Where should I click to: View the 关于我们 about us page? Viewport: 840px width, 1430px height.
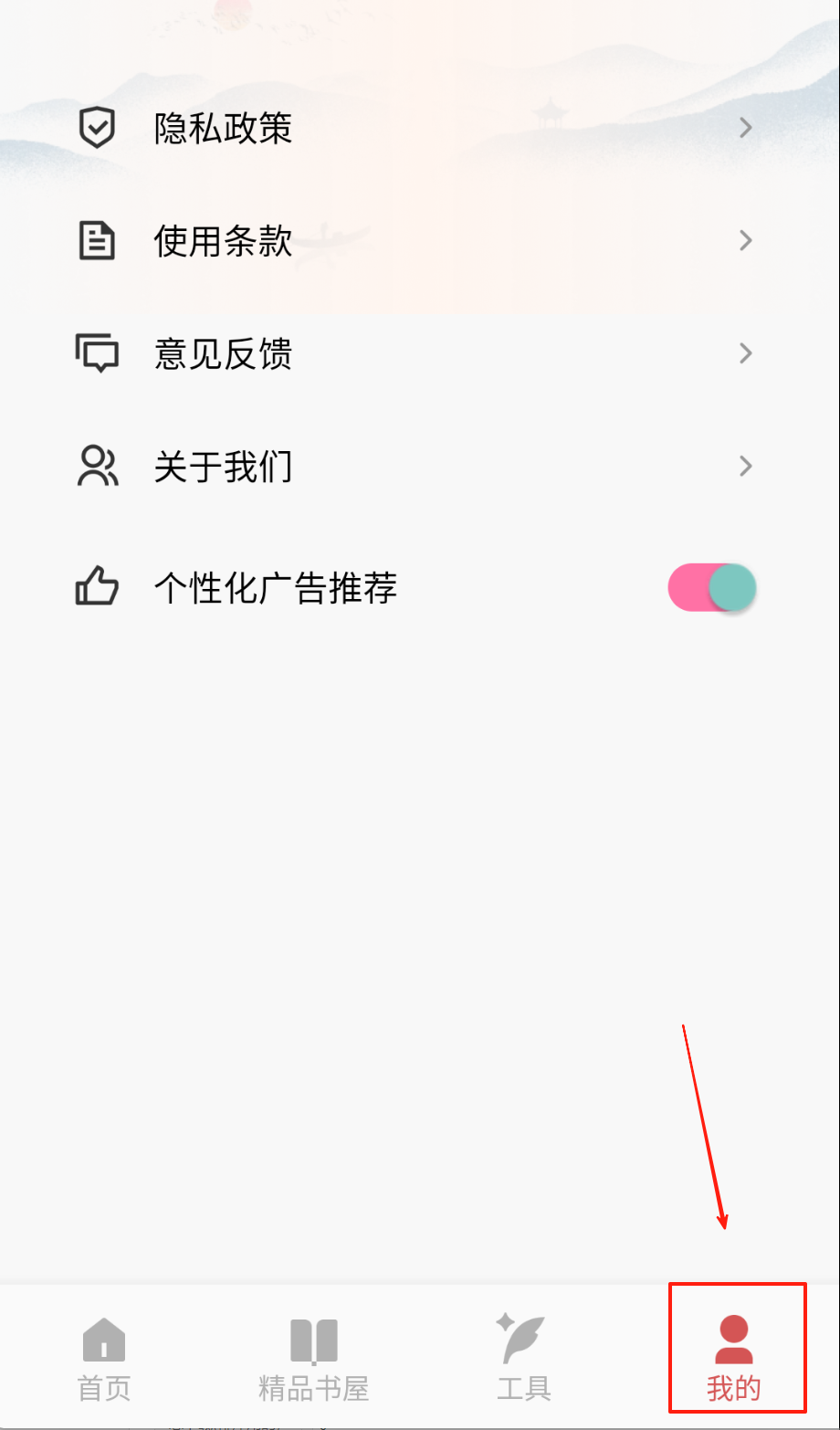(411, 467)
